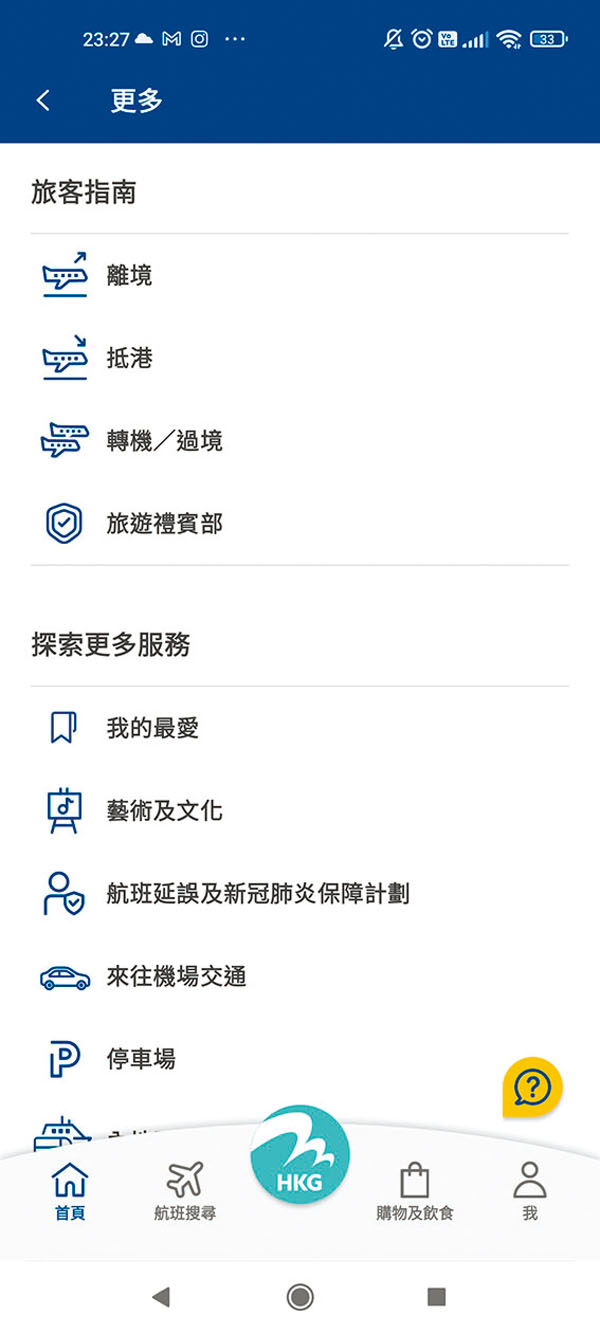Image resolution: width=600 pixels, height=1333 pixels.
Task: Open 藝術及文化 arts and culture
Action: (x=164, y=810)
